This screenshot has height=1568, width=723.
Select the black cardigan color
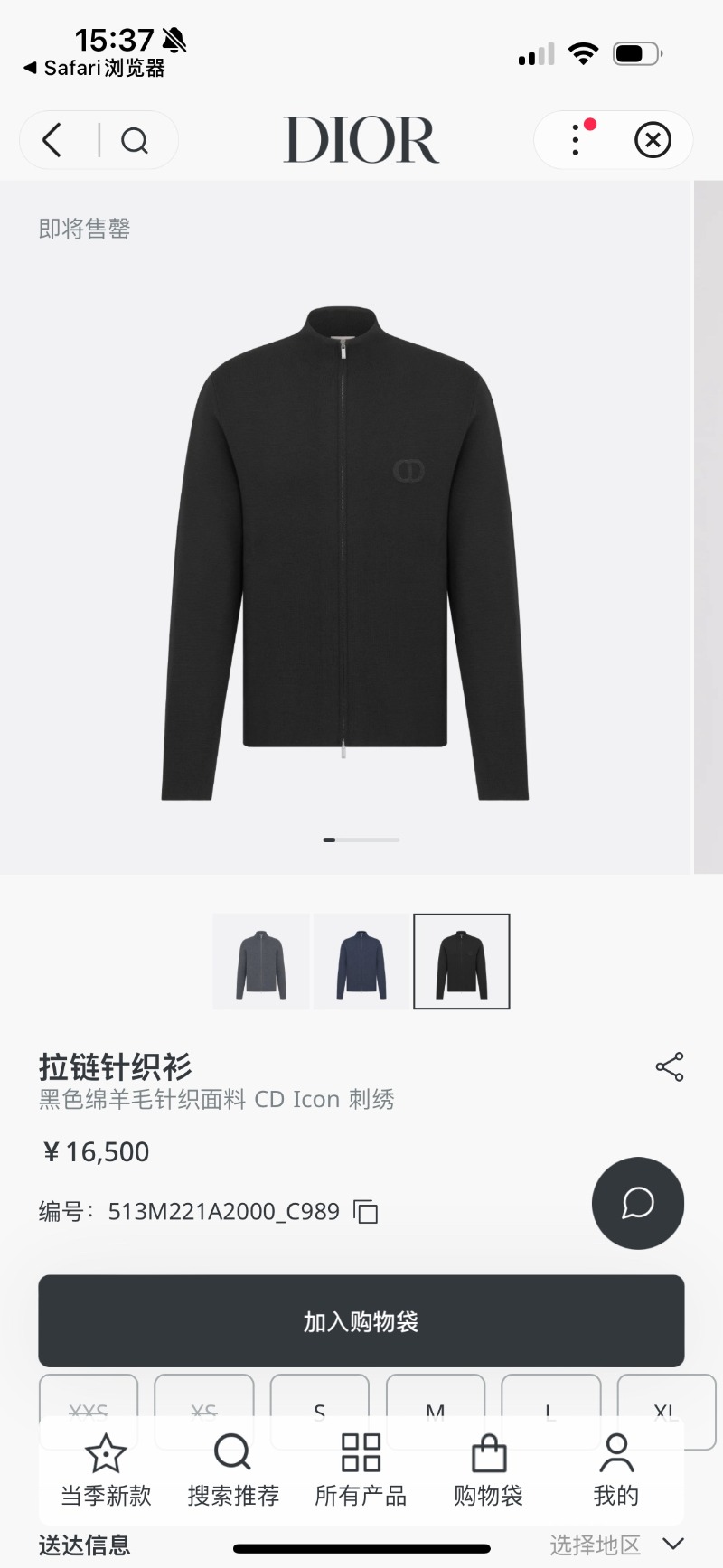click(x=462, y=962)
